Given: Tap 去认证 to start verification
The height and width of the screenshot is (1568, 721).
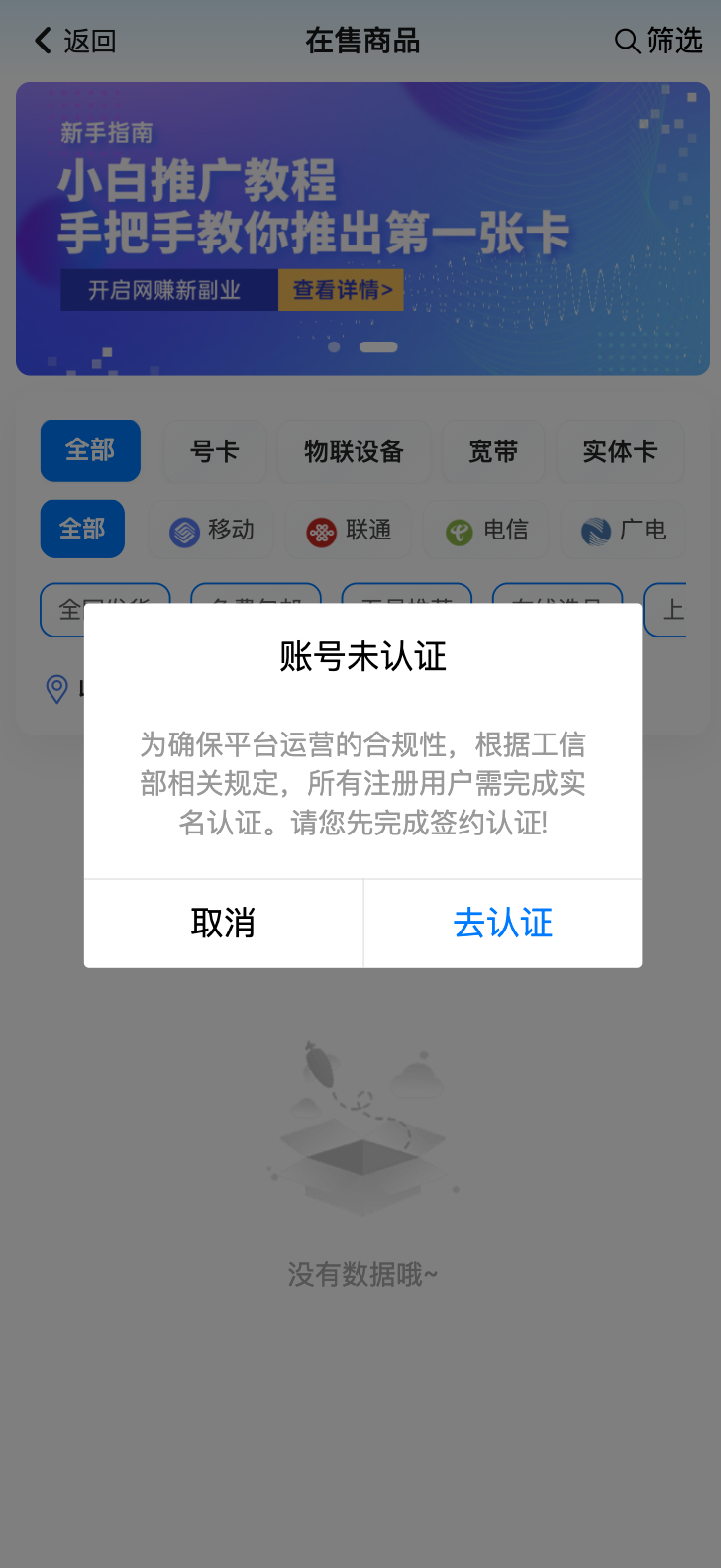Looking at the screenshot, I should tap(502, 923).
